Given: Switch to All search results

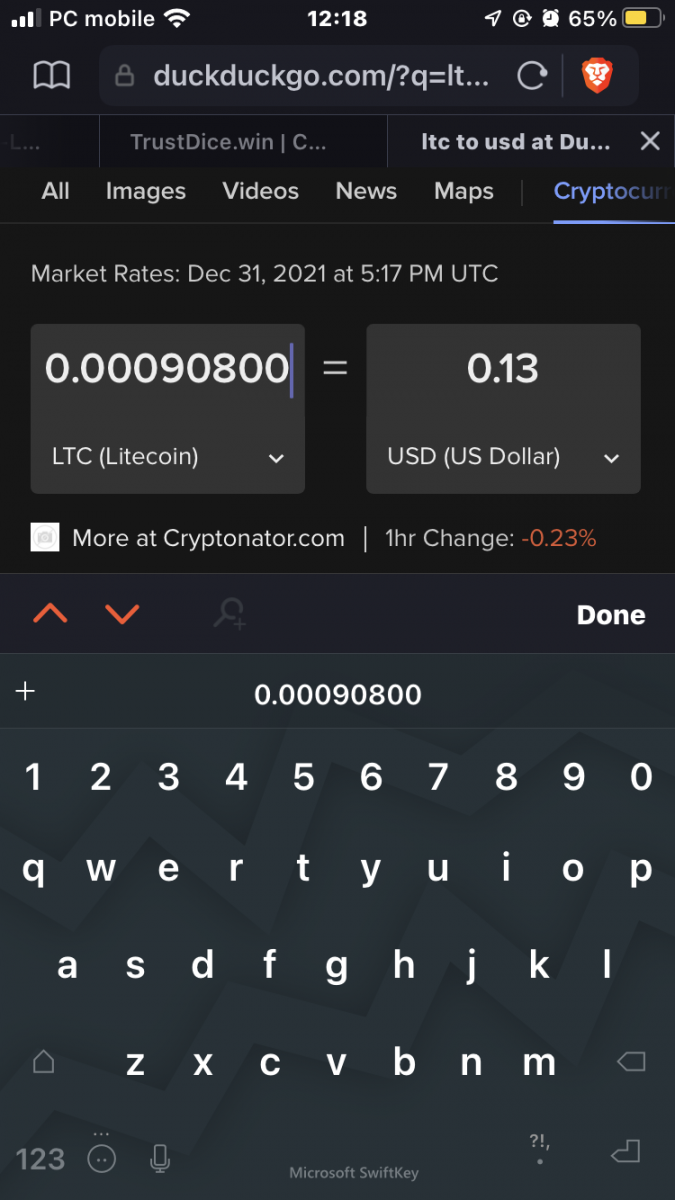Looking at the screenshot, I should click(56, 191).
